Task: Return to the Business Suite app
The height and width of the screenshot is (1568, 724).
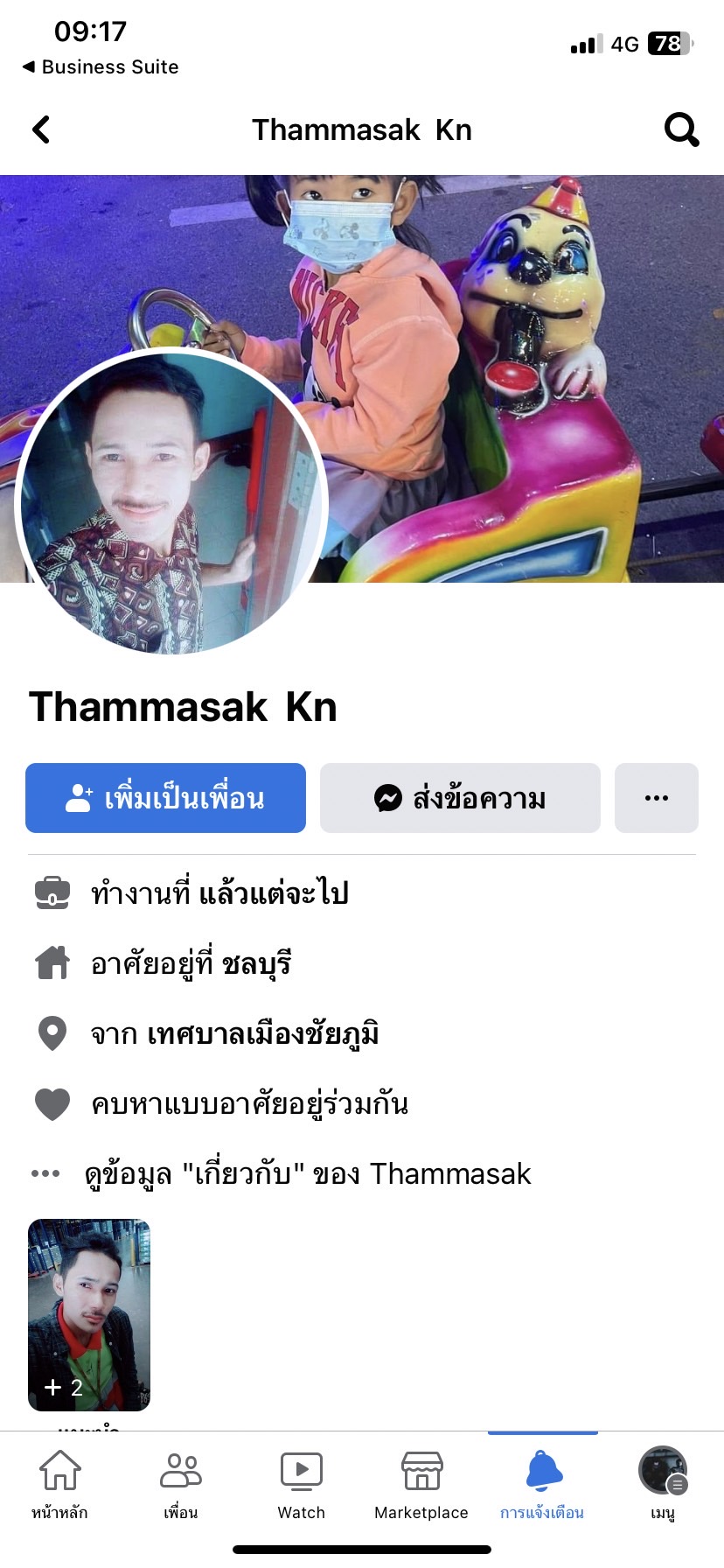Action: coord(101,66)
